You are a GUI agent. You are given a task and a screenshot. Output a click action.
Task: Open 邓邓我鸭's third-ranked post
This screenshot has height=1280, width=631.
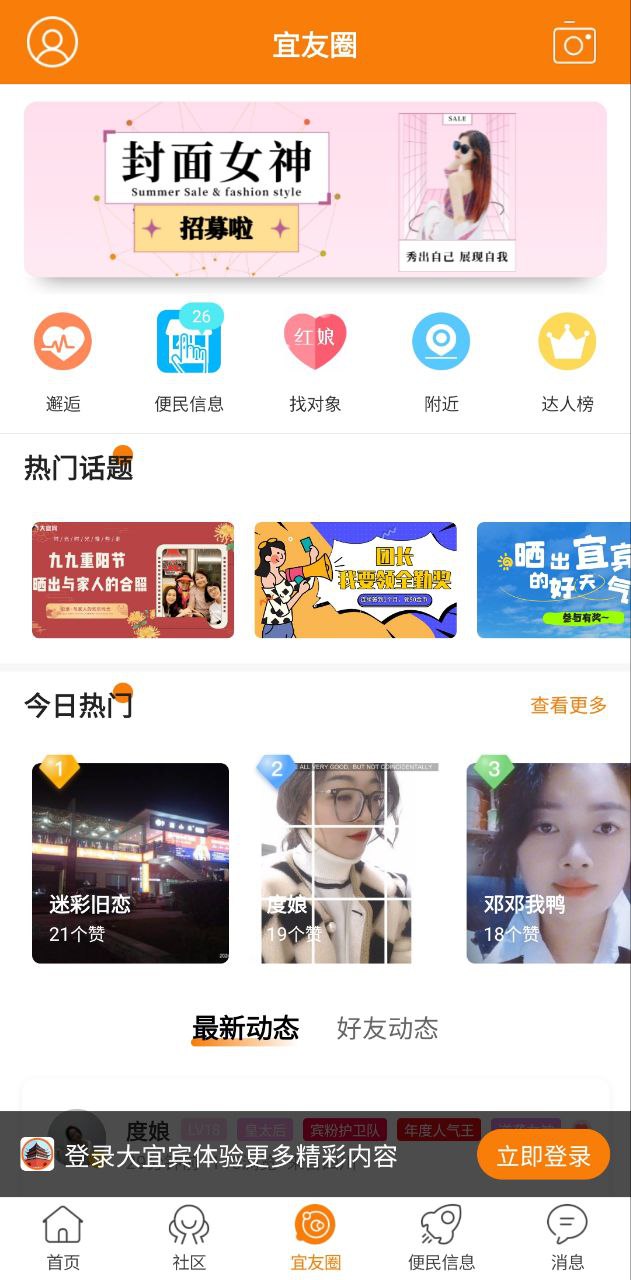(x=548, y=863)
